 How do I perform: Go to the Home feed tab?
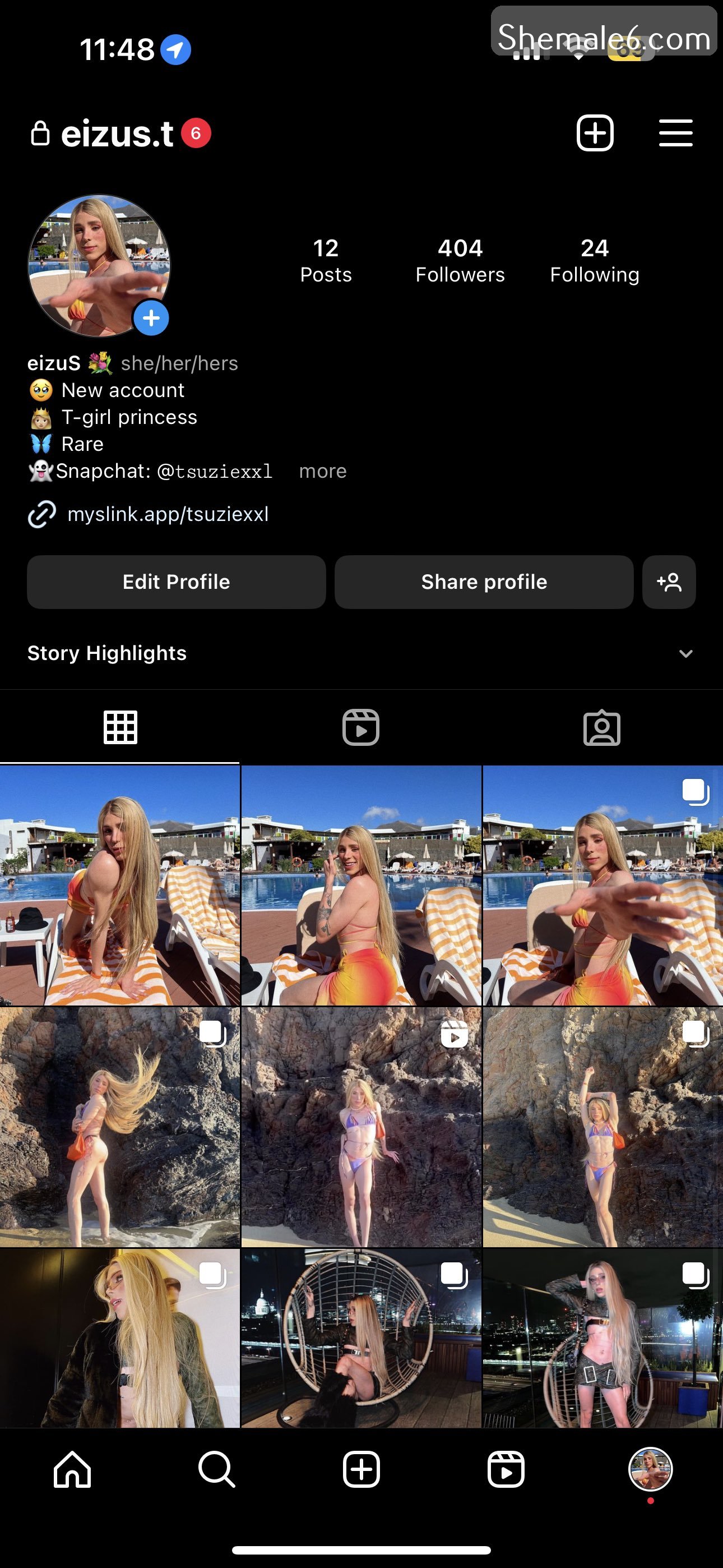tap(72, 1469)
